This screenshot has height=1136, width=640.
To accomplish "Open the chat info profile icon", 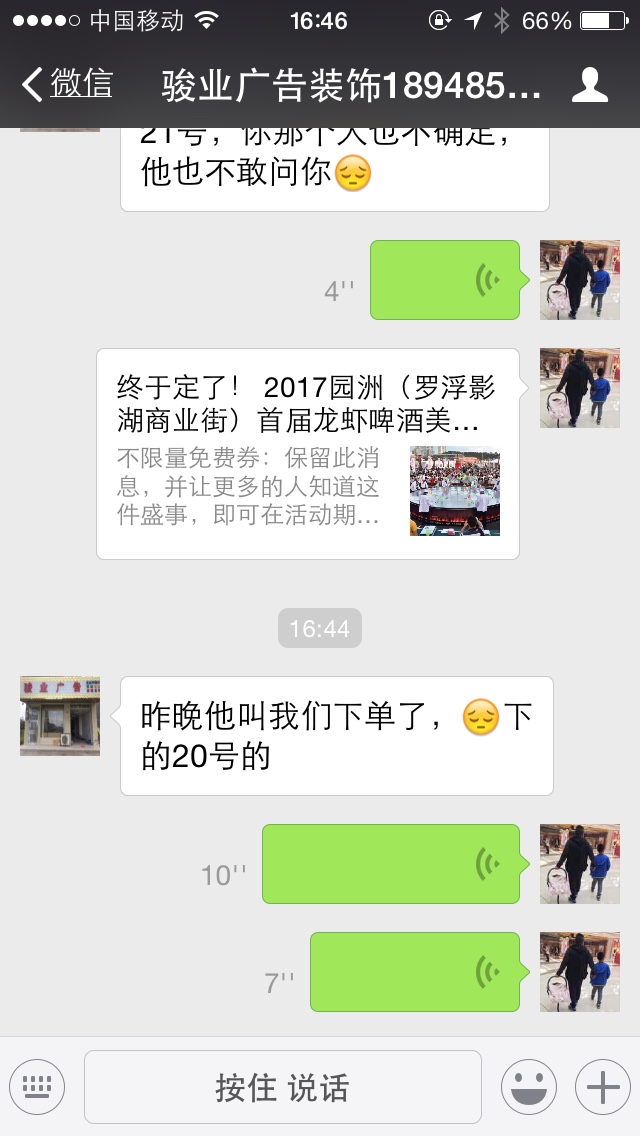I will coord(590,85).
